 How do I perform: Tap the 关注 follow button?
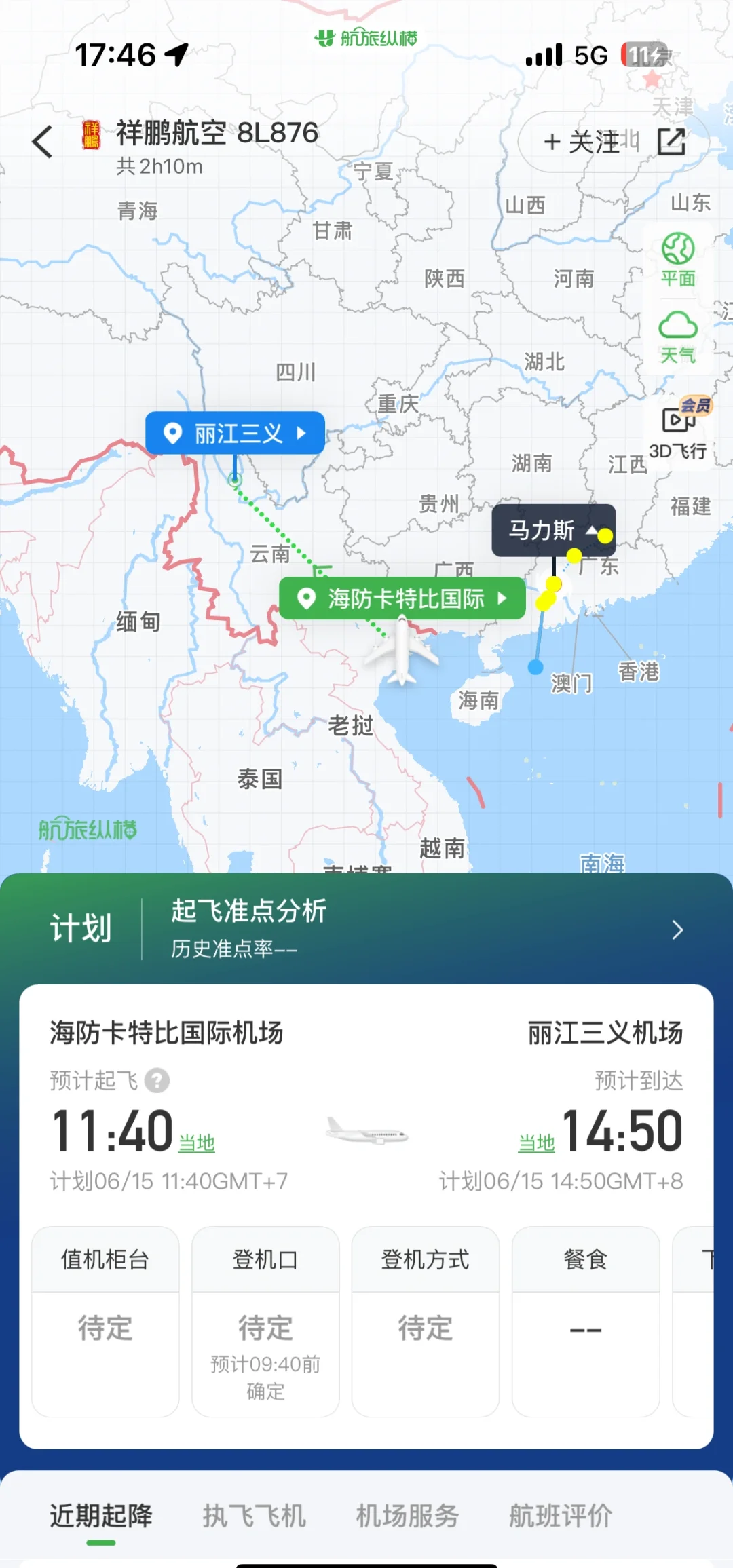pos(580,140)
